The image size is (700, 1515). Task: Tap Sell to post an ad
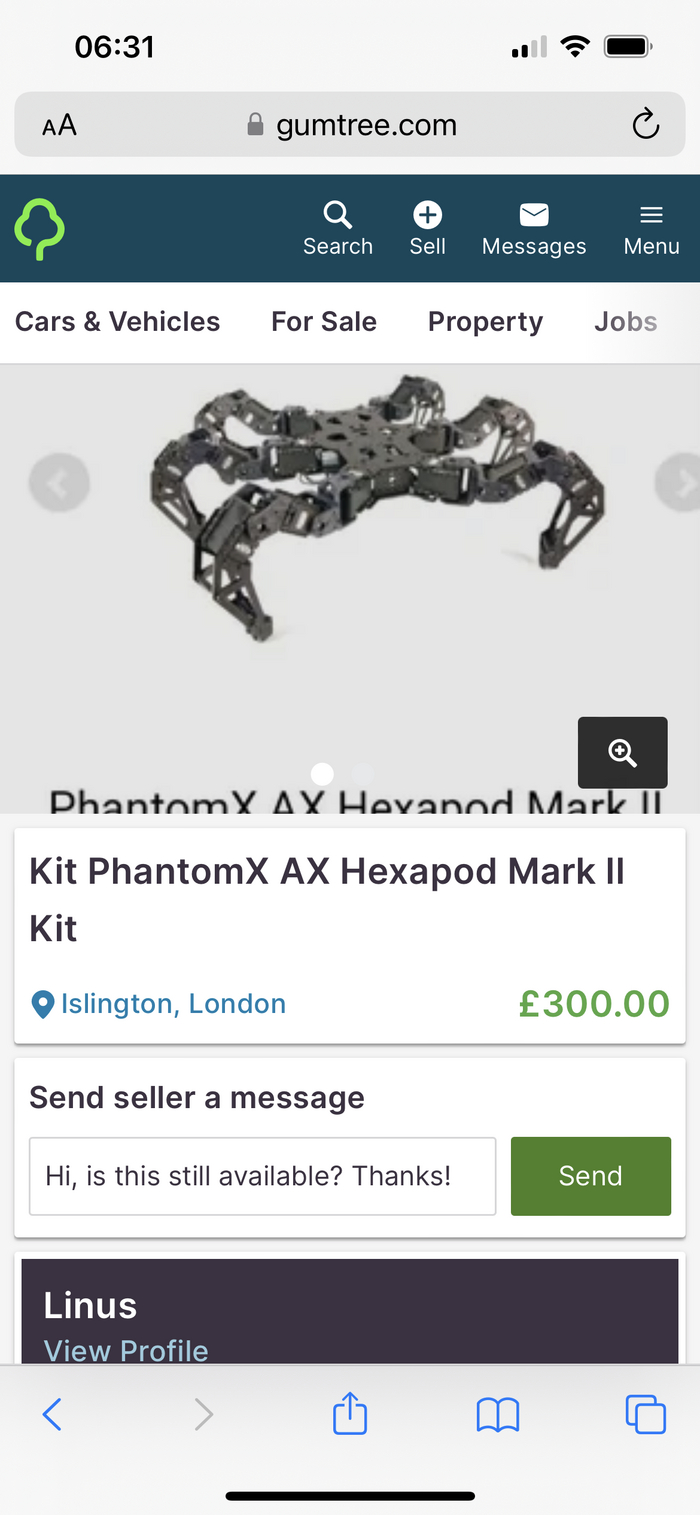427,228
